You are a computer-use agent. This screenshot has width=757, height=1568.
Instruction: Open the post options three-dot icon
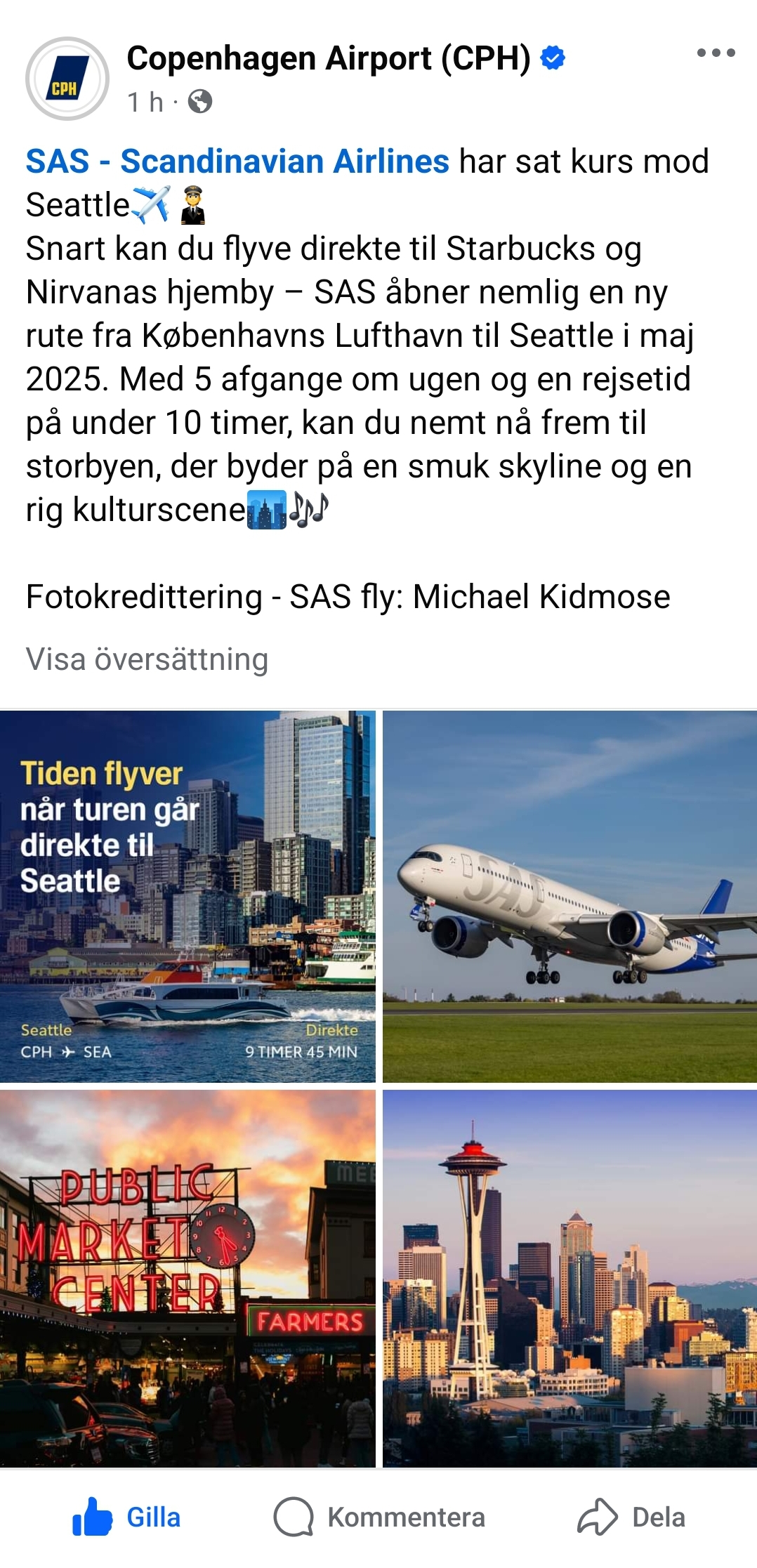[715, 51]
